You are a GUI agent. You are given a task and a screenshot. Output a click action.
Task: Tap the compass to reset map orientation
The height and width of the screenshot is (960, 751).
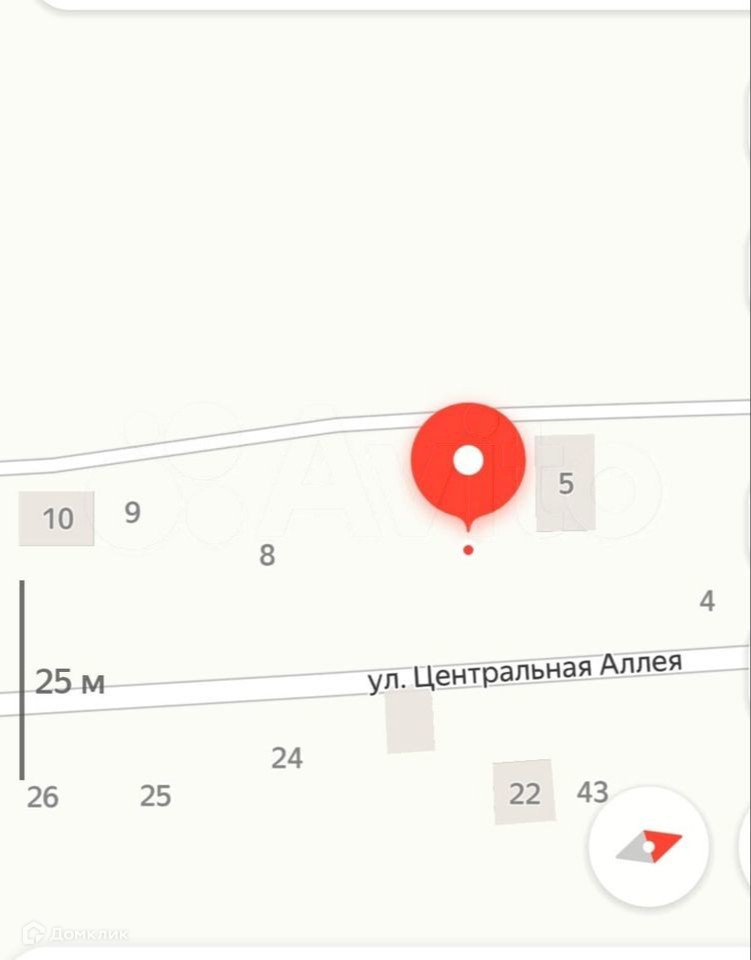click(648, 847)
